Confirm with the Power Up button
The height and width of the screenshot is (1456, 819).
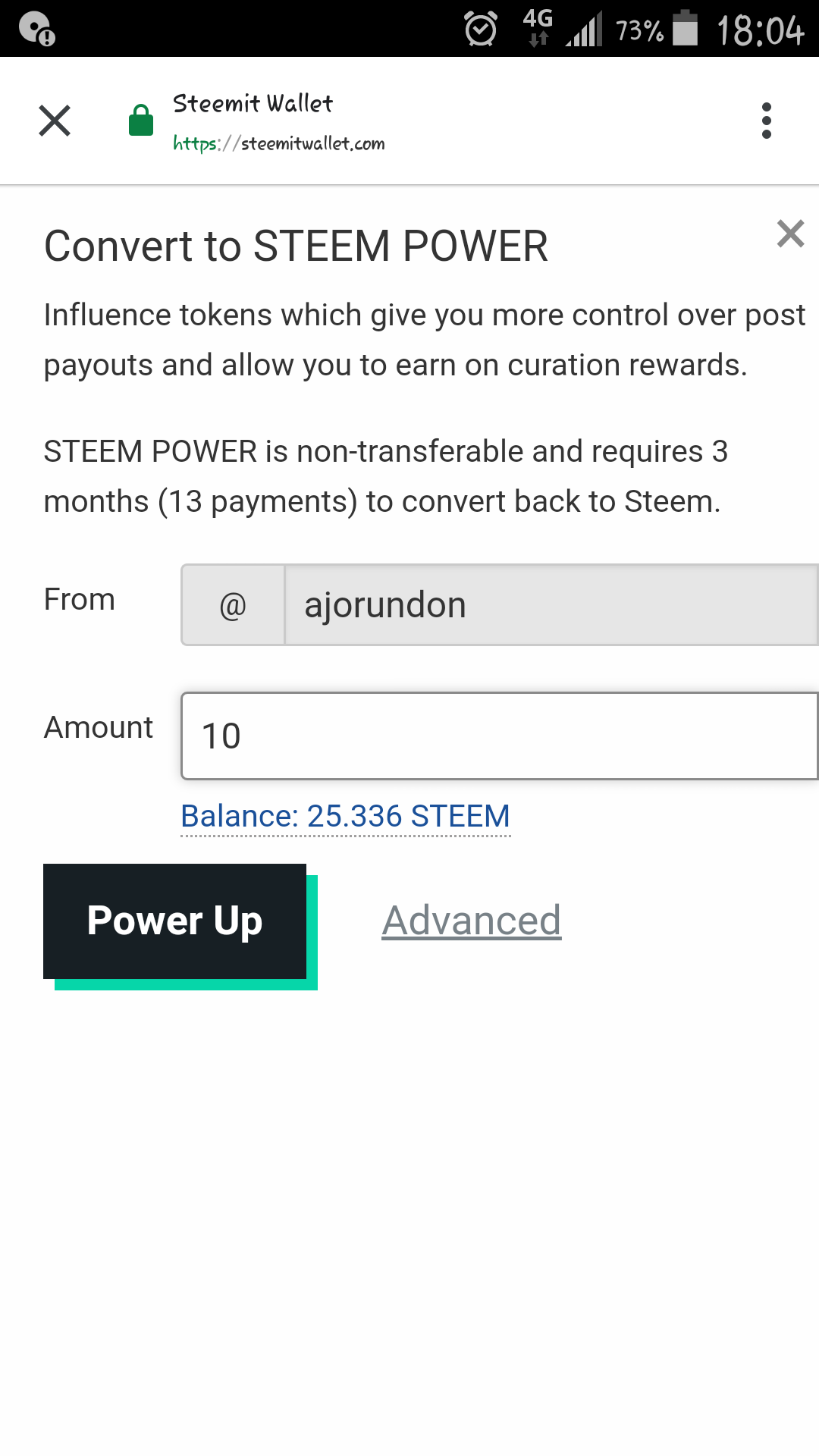(175, 921)
